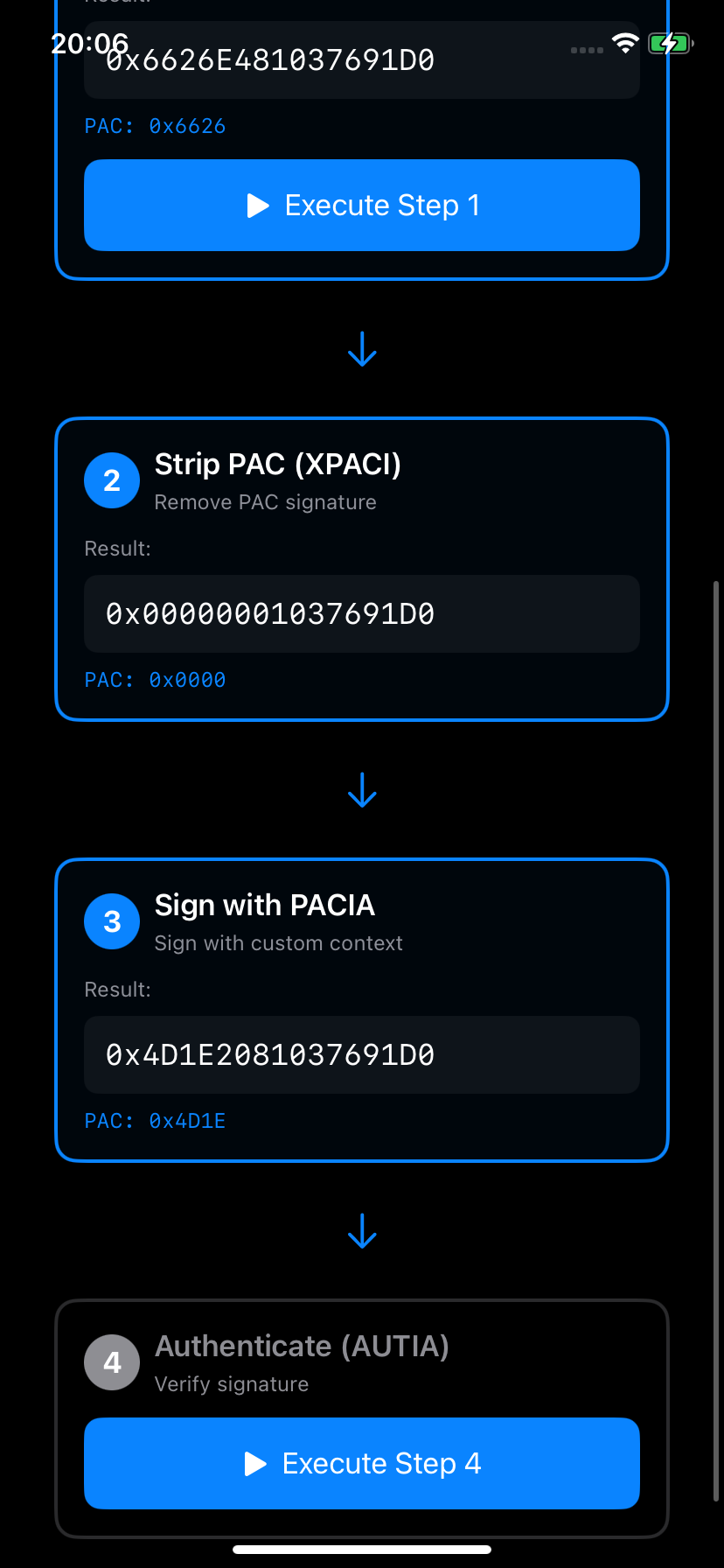
Task: Run Execute Step 1
Action: point(362,205)
